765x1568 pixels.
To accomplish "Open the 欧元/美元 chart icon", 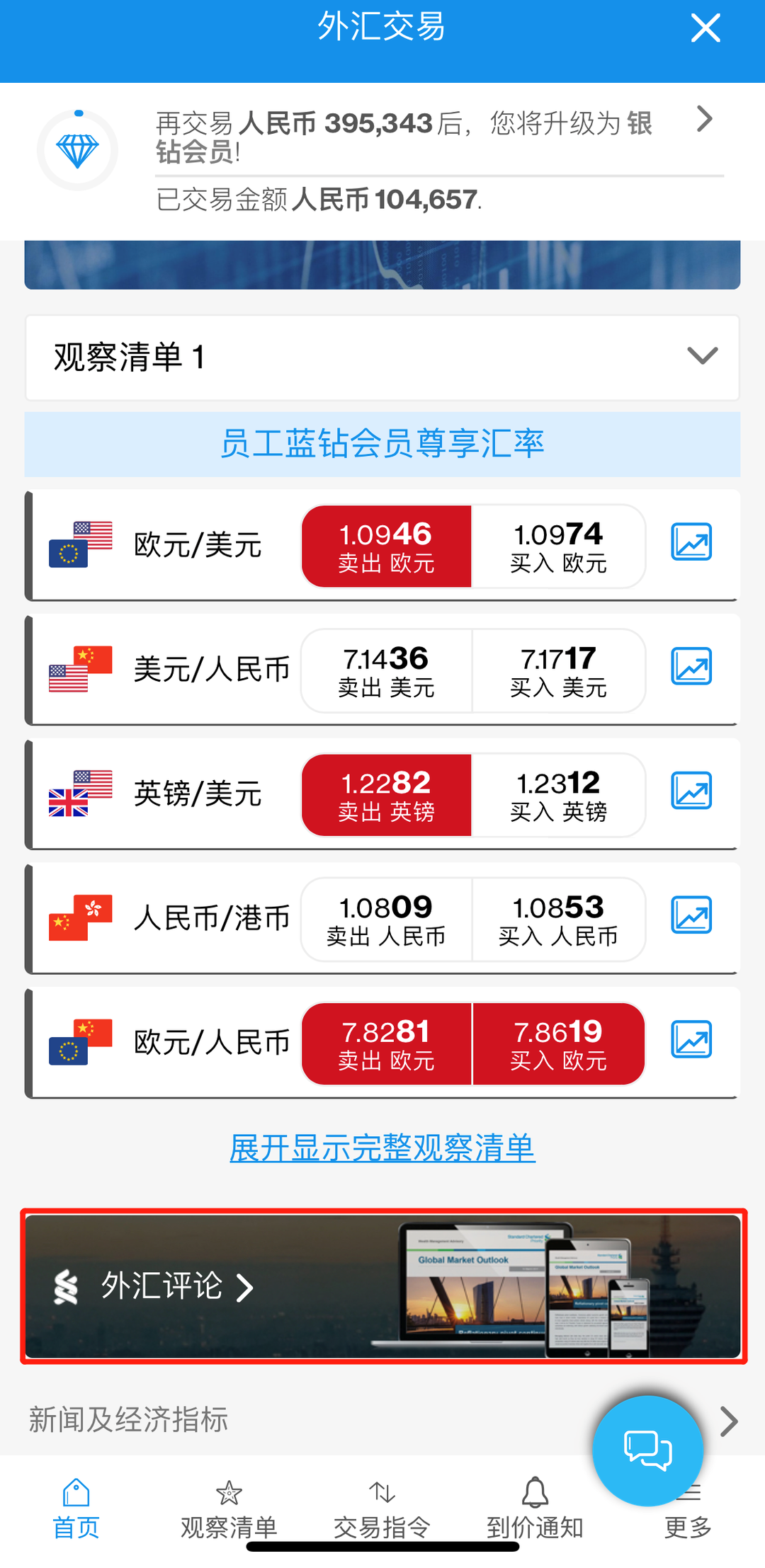I will coord(691,542).
